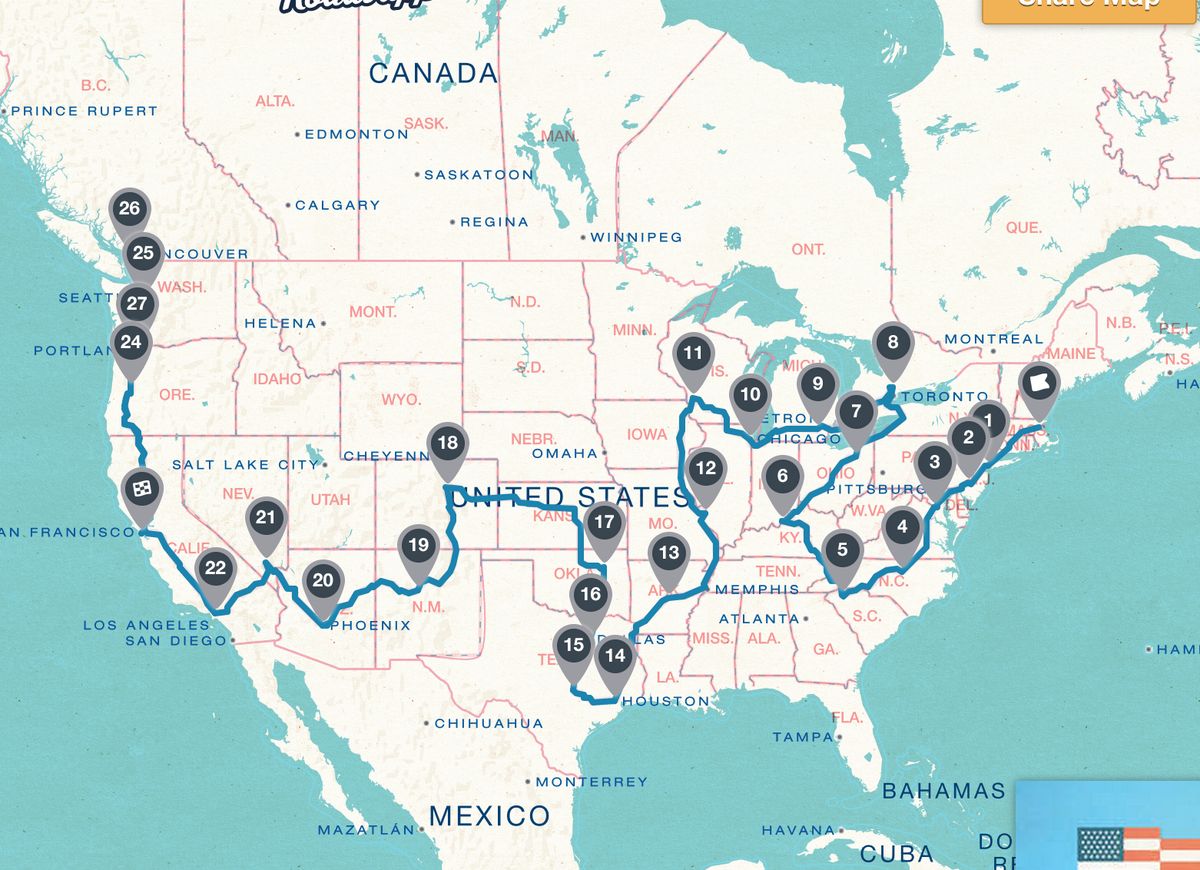Select waypoint pin 8 near Toronto
1200x870 pixels.
892,343
